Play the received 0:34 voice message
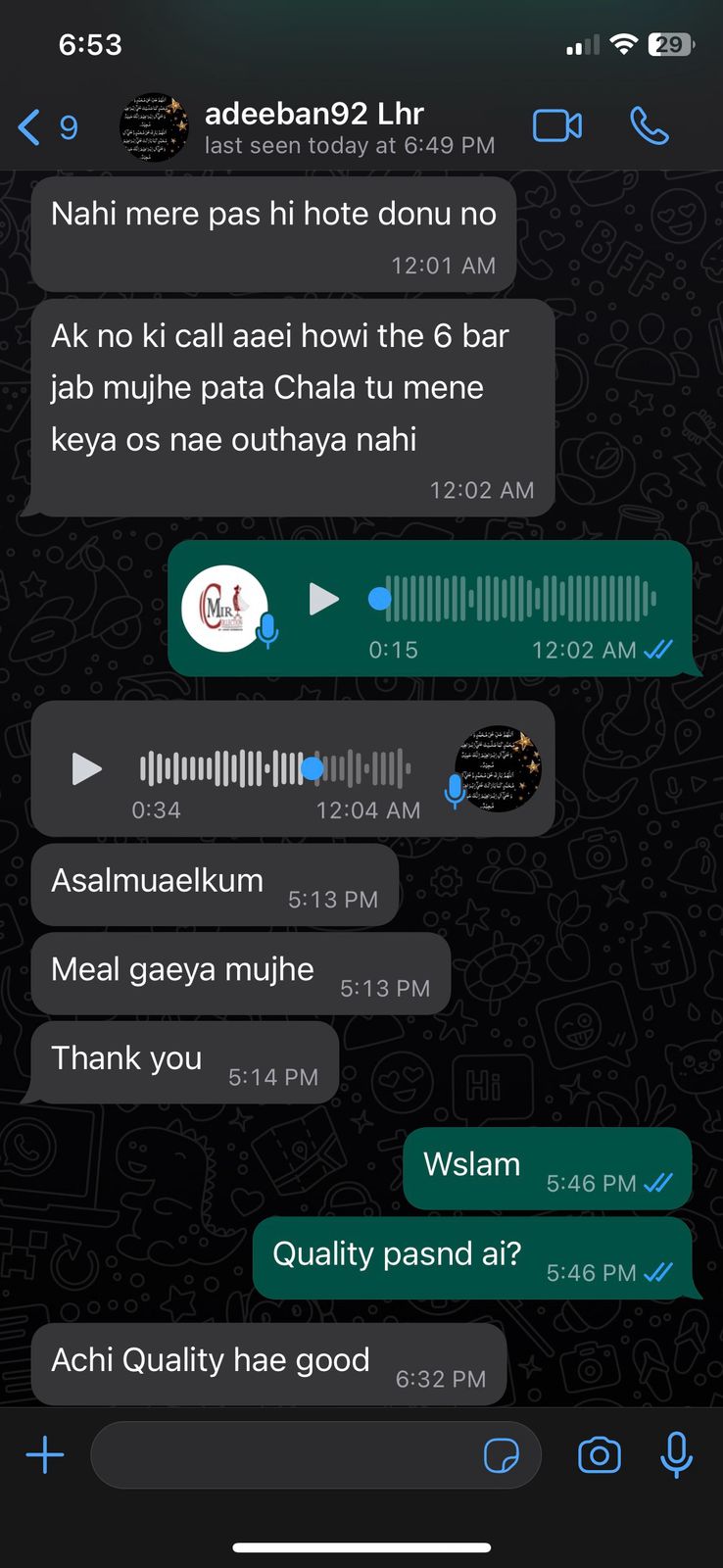This screenshot has width=723, height=1568. [x=86, y=769]
